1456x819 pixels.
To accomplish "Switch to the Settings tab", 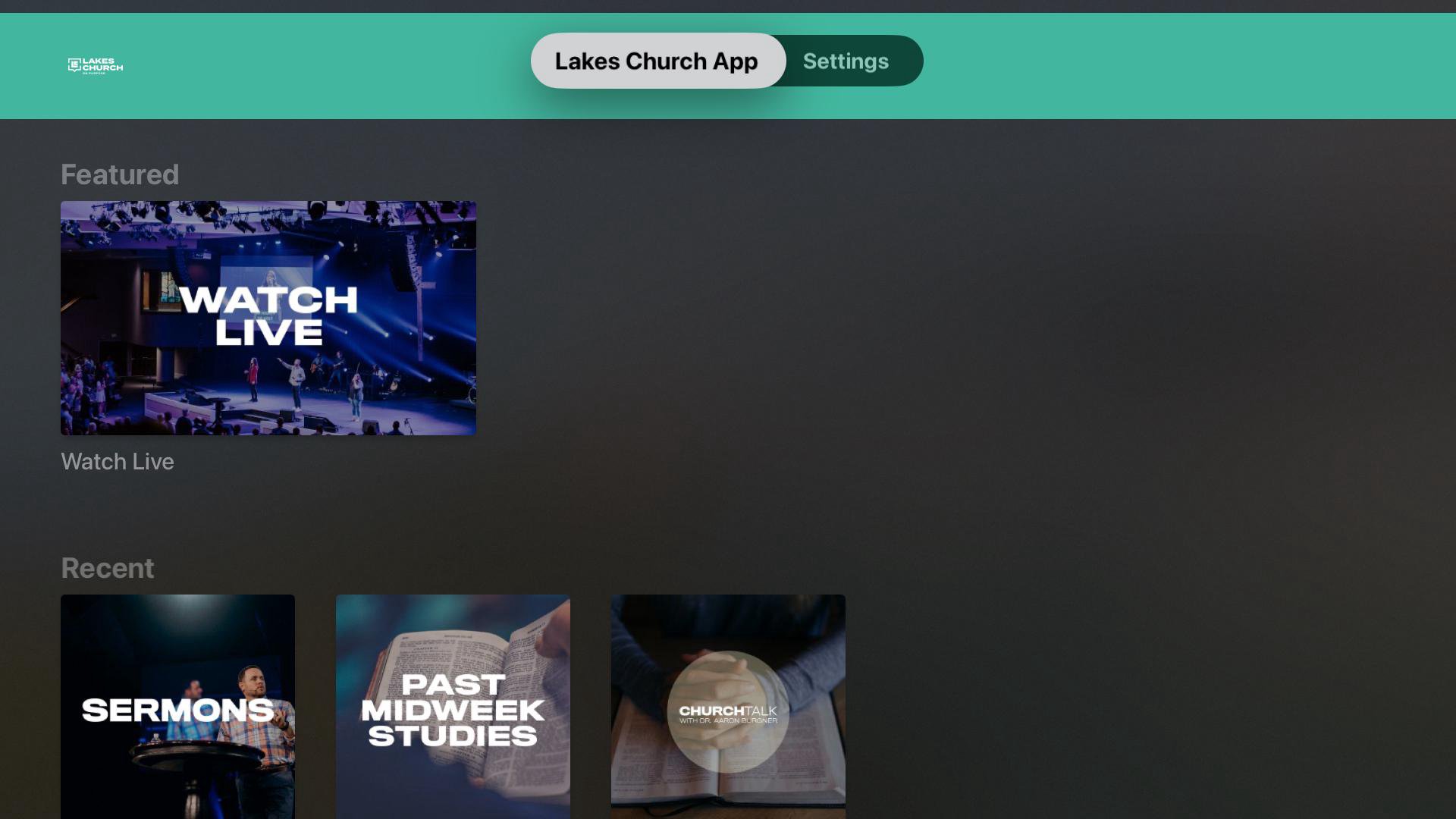I will tap(846, 61).
